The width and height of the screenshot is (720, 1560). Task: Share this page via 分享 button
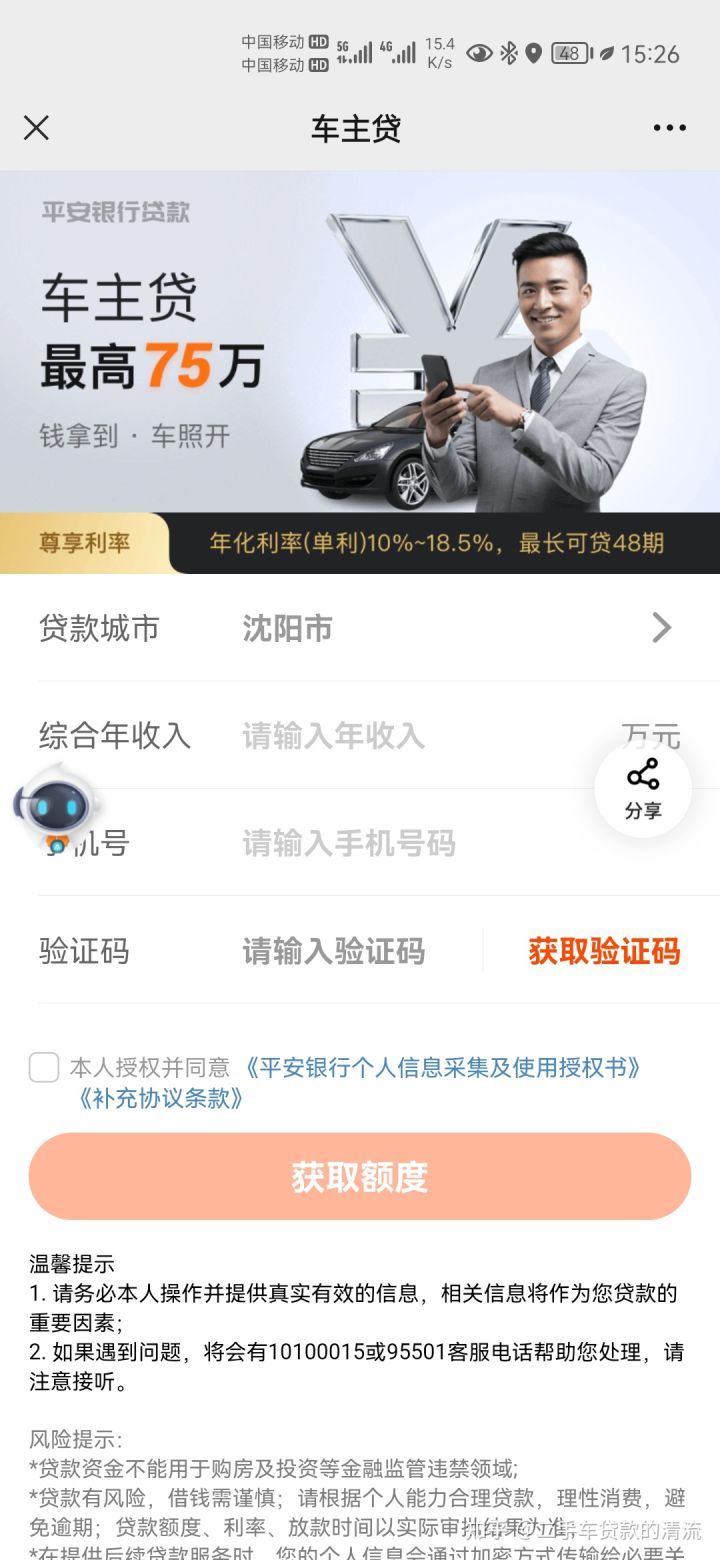click(x=643, y=790)
